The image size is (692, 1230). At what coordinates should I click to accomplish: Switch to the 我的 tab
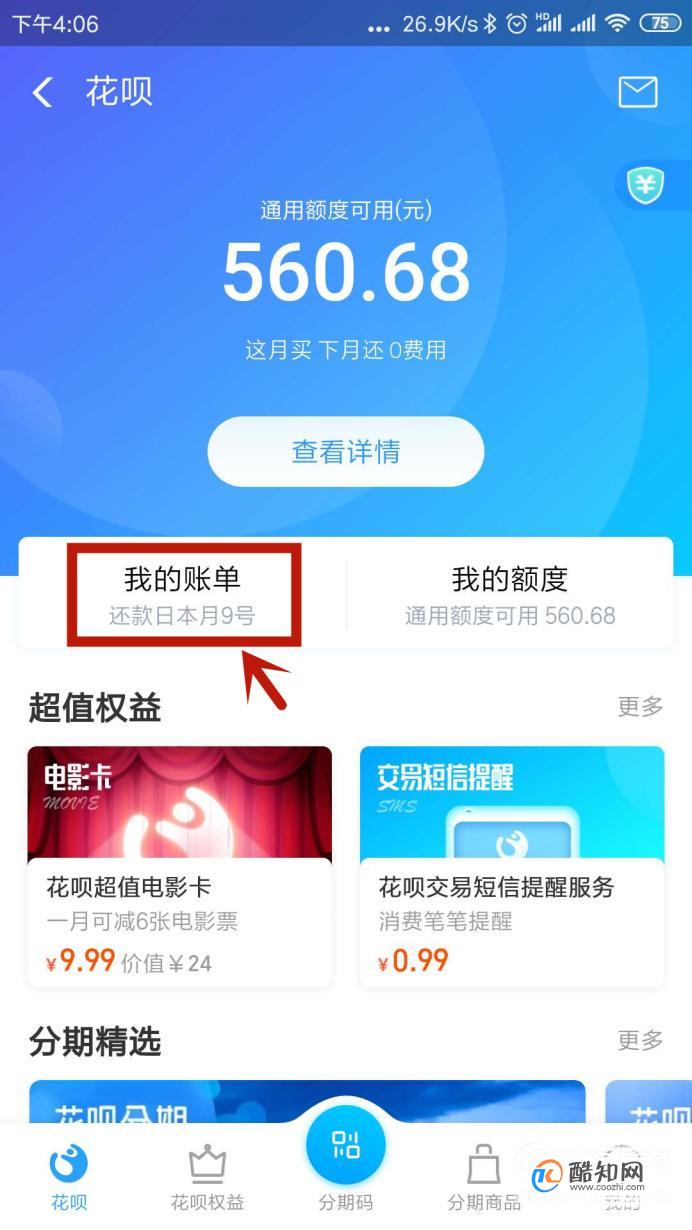click(x=622, y=1177)
